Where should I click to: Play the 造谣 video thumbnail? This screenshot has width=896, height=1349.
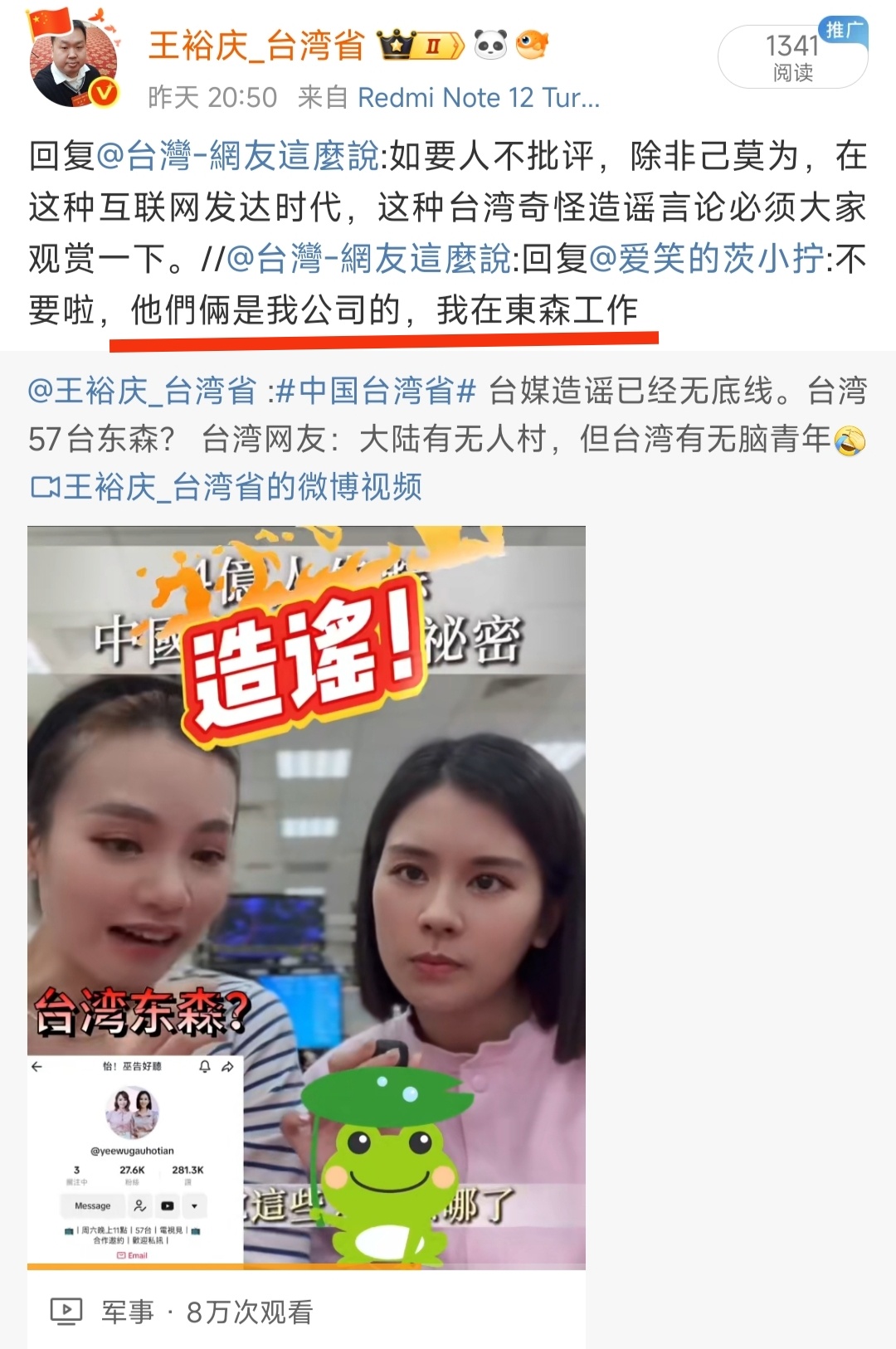coord(306,897)
